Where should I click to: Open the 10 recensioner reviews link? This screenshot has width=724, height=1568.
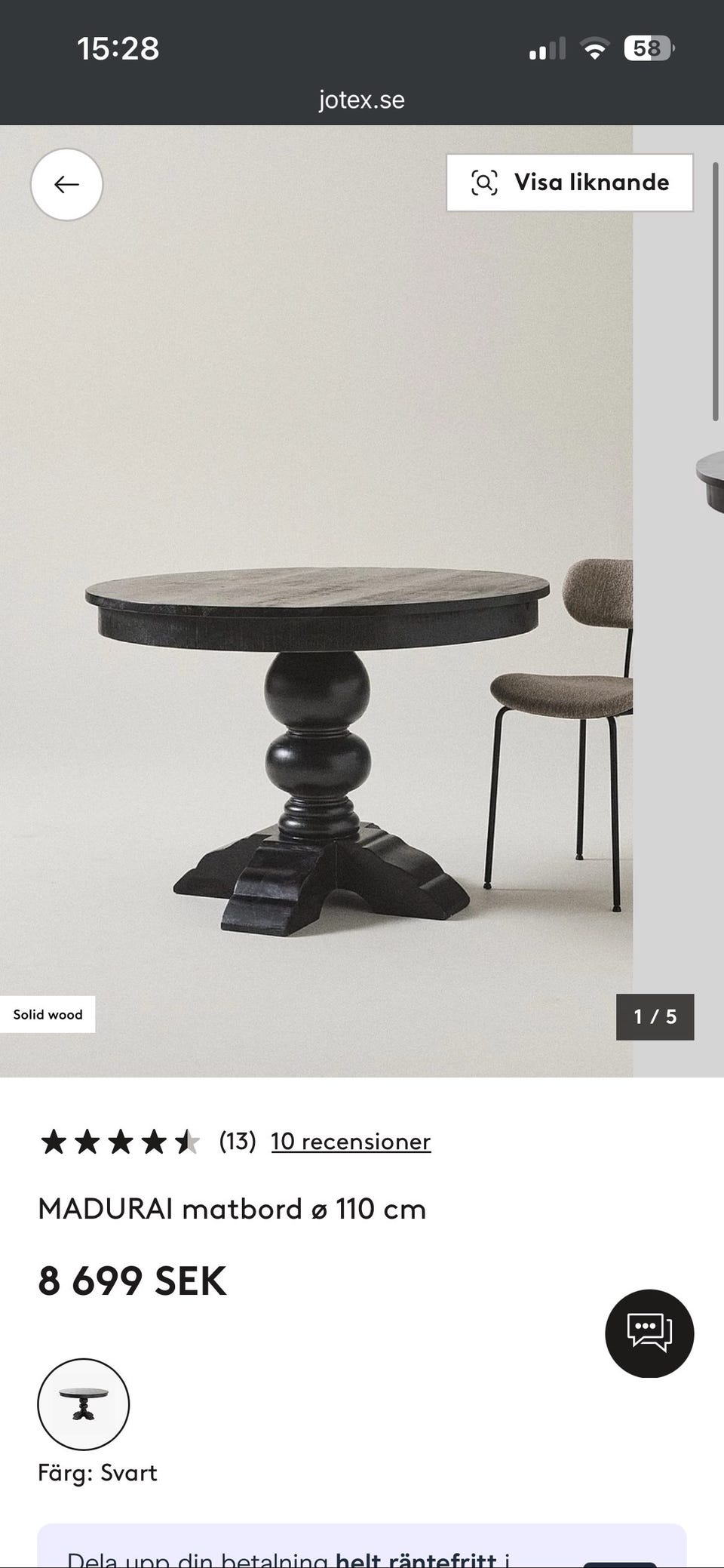coord(350,1141)
